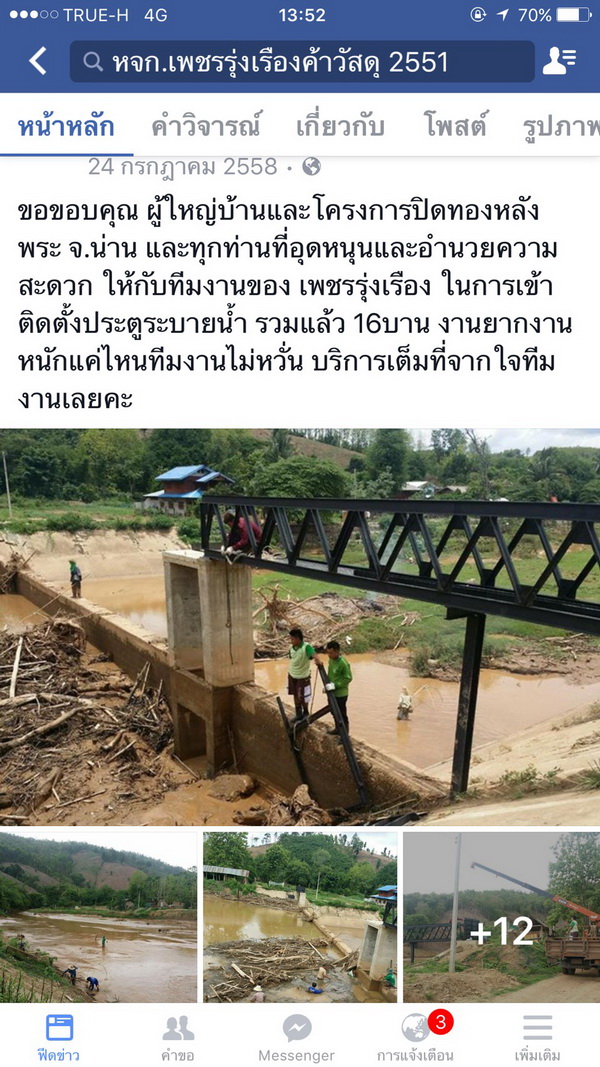
Task: Check the การแจ้งเตือน notifications tab
Action: tap(415, 1037)
